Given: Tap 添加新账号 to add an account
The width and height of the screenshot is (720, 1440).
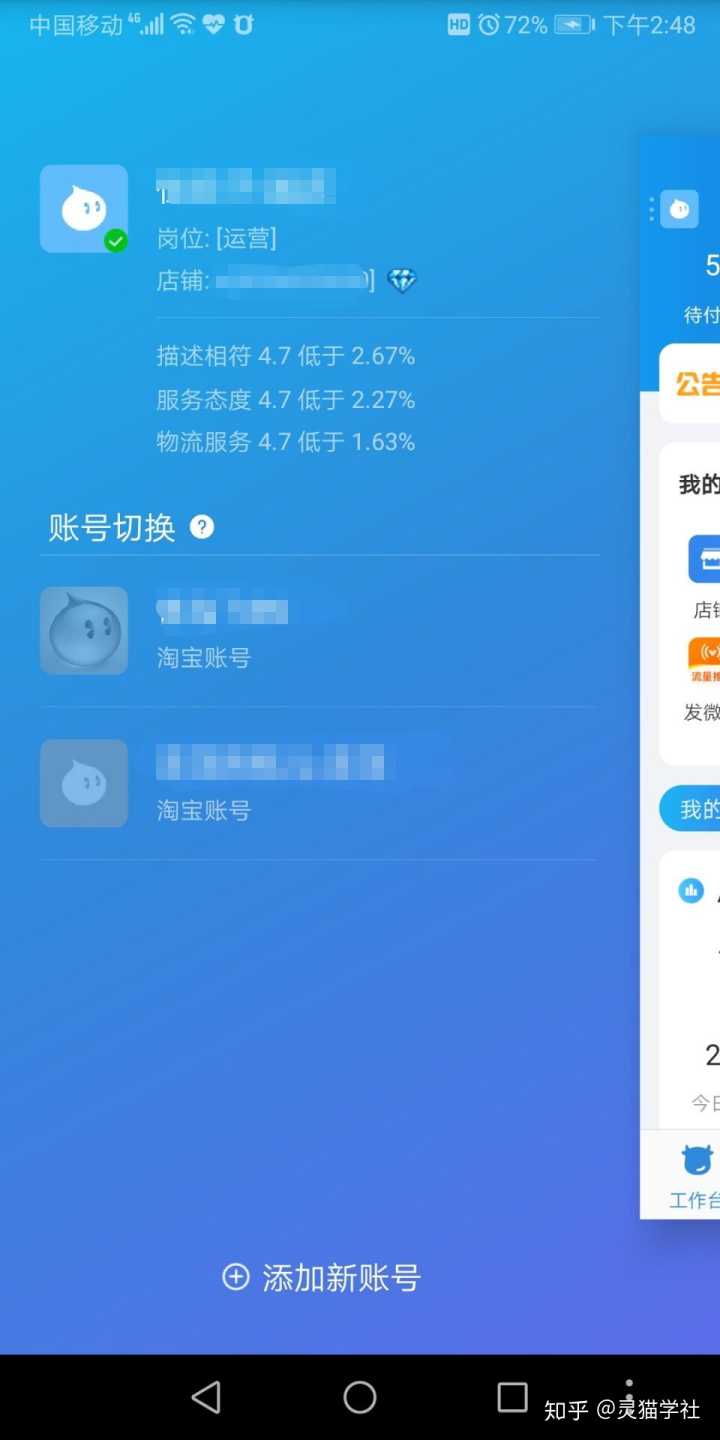Looking at the screenshot, I should (x=321, y=1277).
